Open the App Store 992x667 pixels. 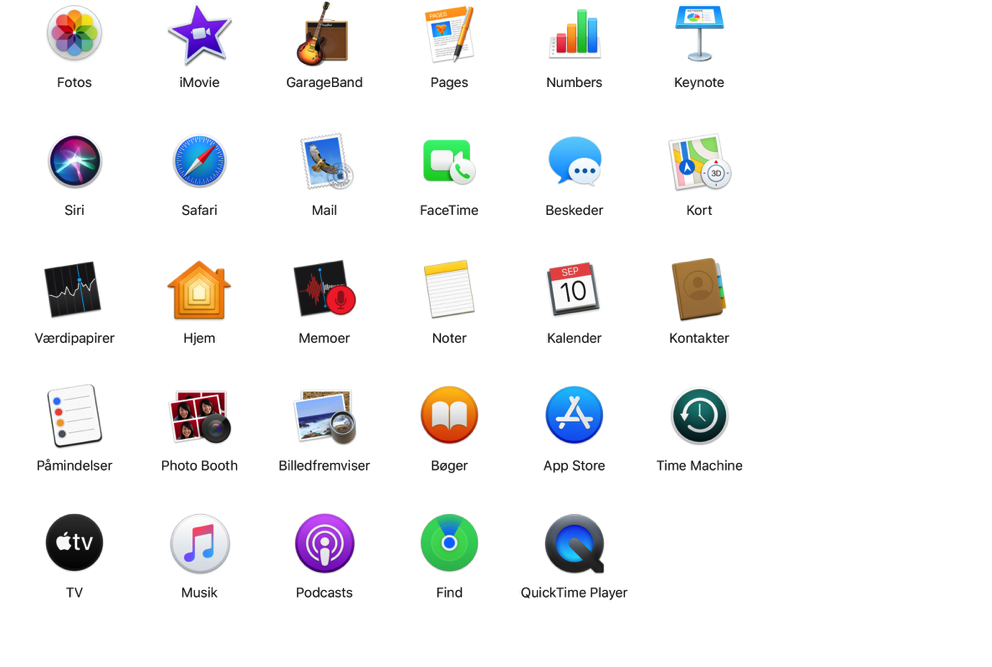574,416
